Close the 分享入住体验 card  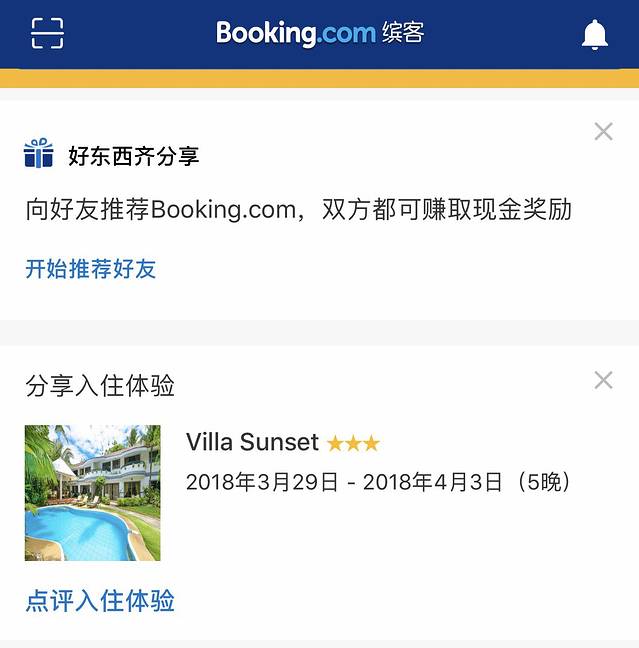[x=603, y=380]
